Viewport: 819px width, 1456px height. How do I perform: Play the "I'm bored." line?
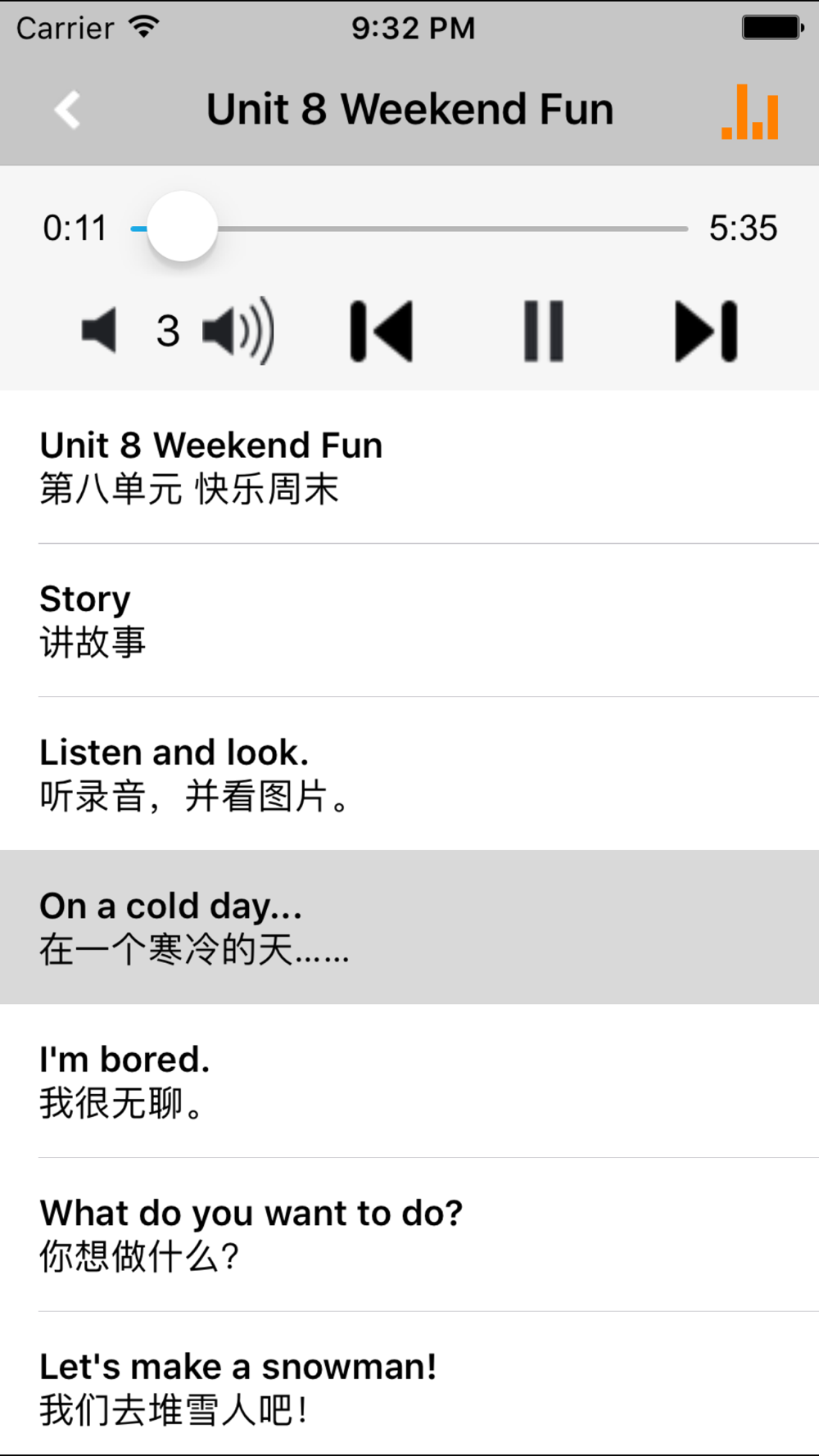coord(409,1081)
